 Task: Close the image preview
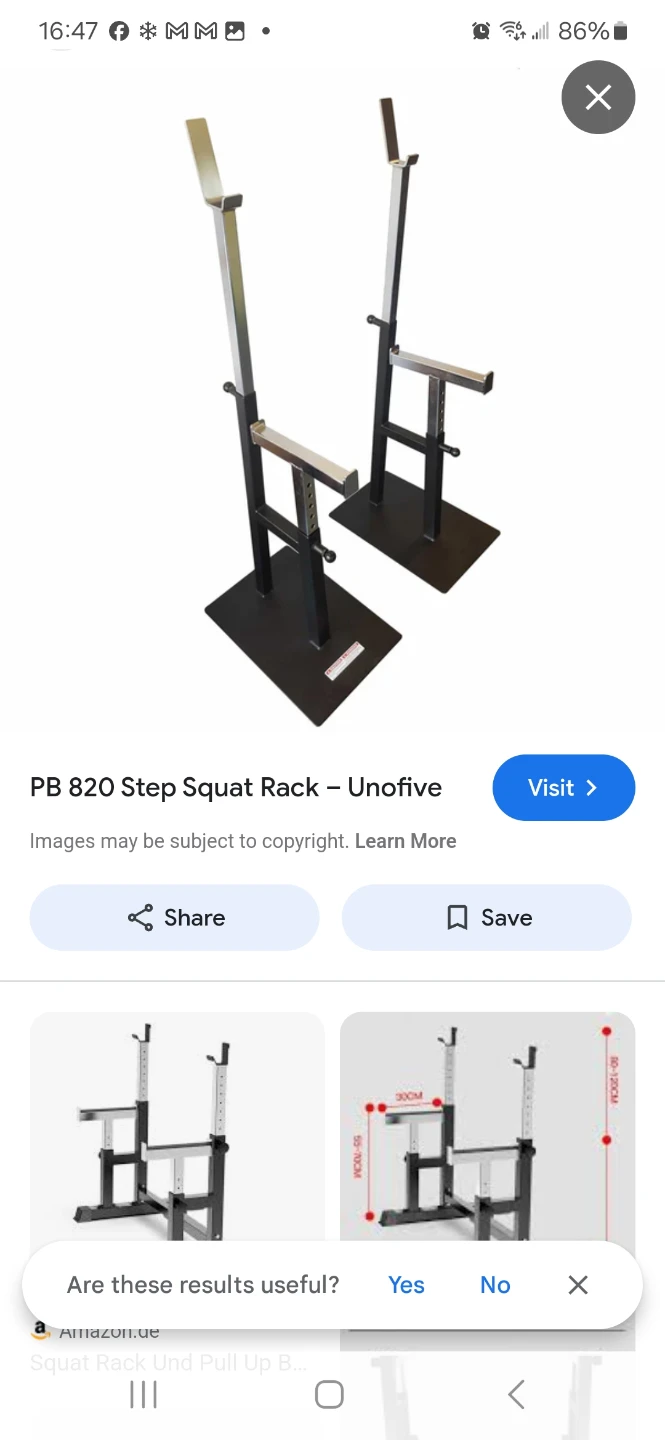coord(598,97)
